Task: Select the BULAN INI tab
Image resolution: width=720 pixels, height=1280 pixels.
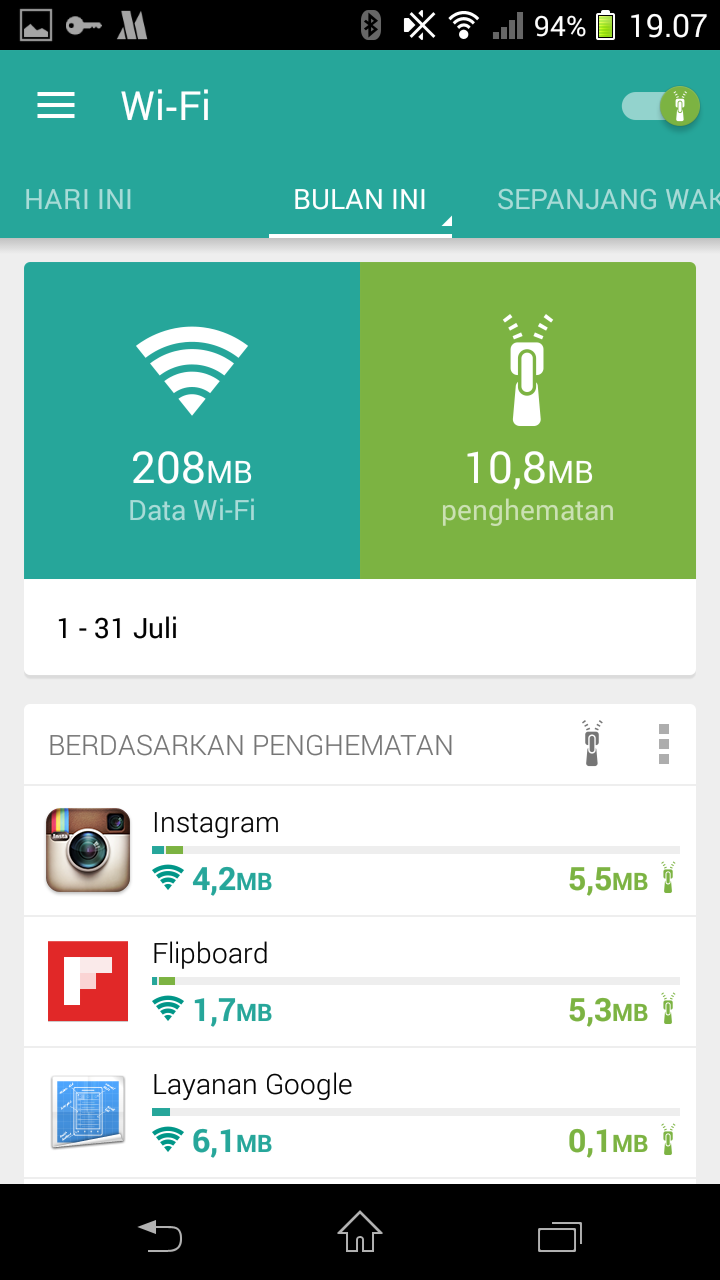Action: pyautogui.click(x=360, y=199)
